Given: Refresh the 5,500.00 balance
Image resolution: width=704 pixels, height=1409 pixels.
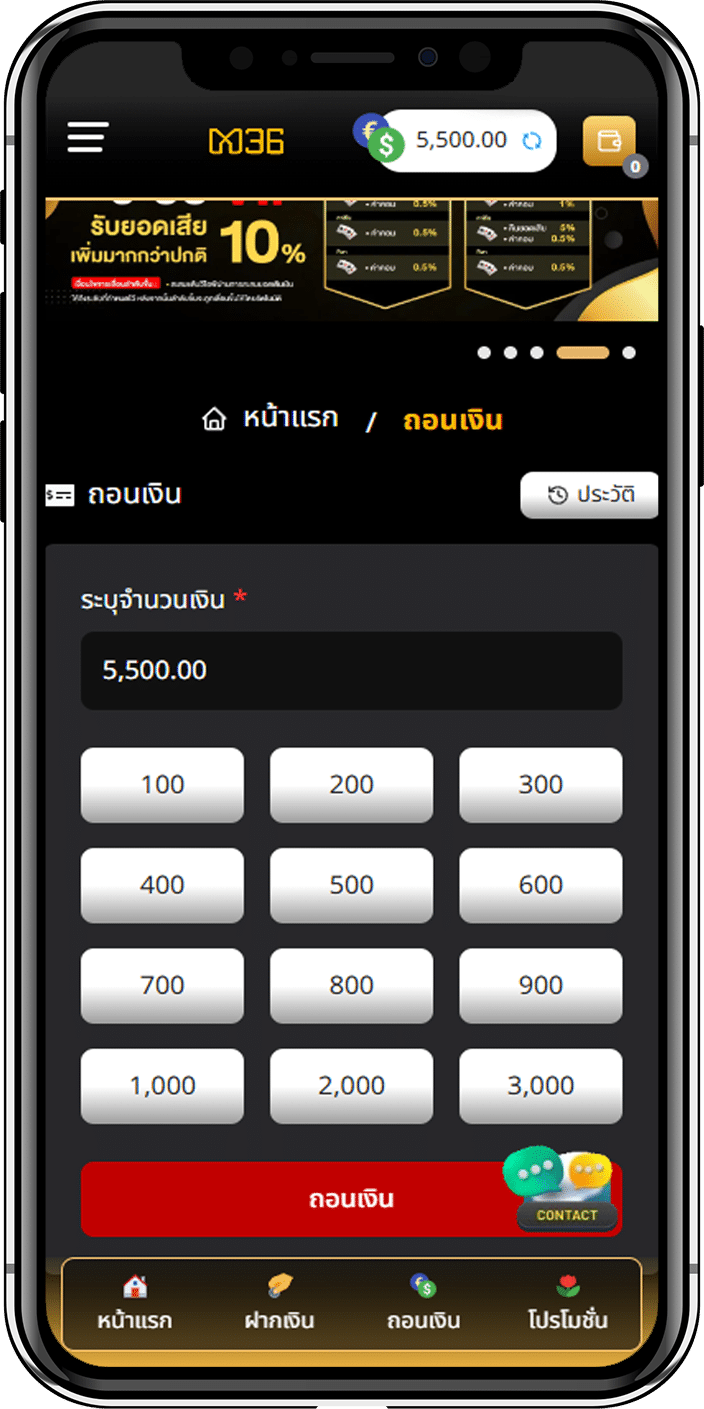Looking at the screenshot, I should pyautogui.click(x=531, y=141).
